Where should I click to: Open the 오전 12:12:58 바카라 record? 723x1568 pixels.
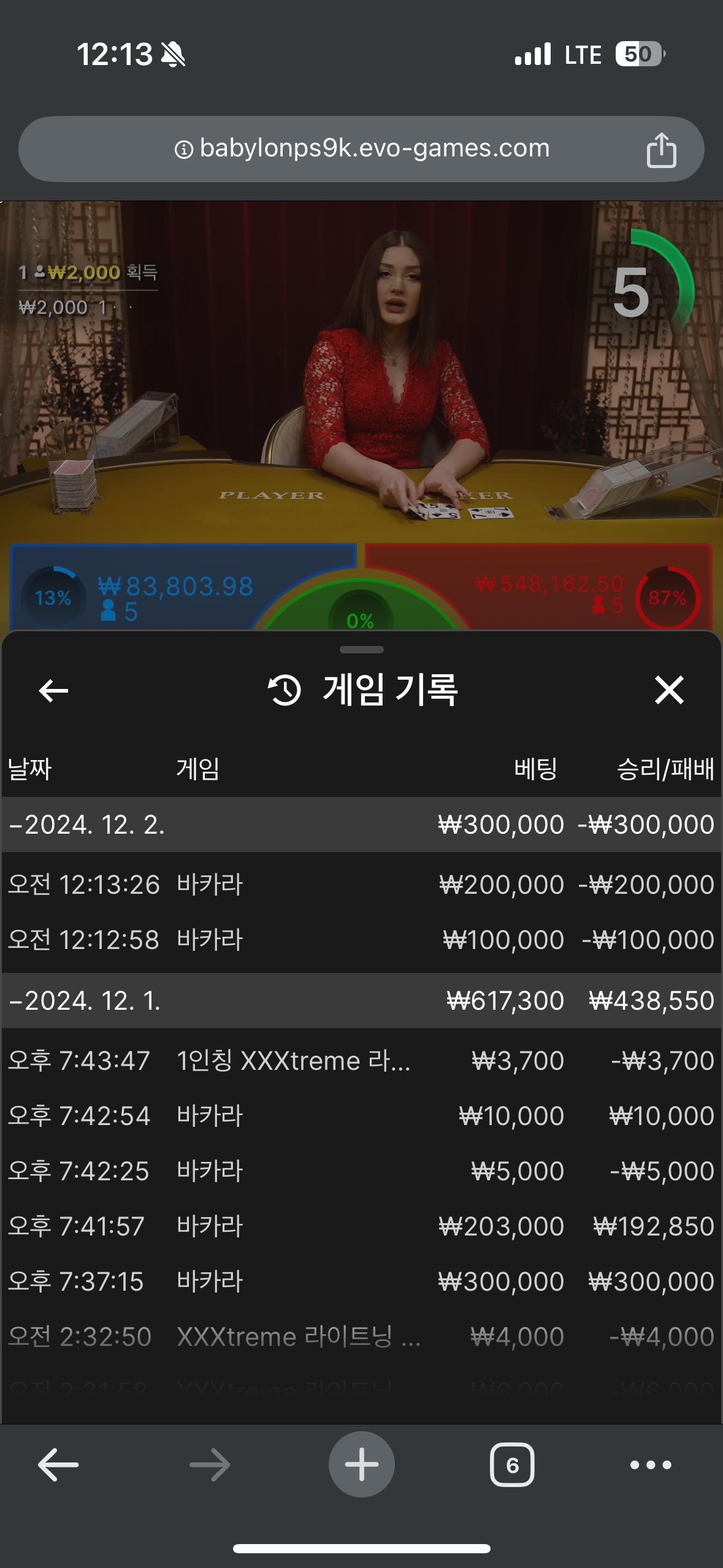[361, 940]
